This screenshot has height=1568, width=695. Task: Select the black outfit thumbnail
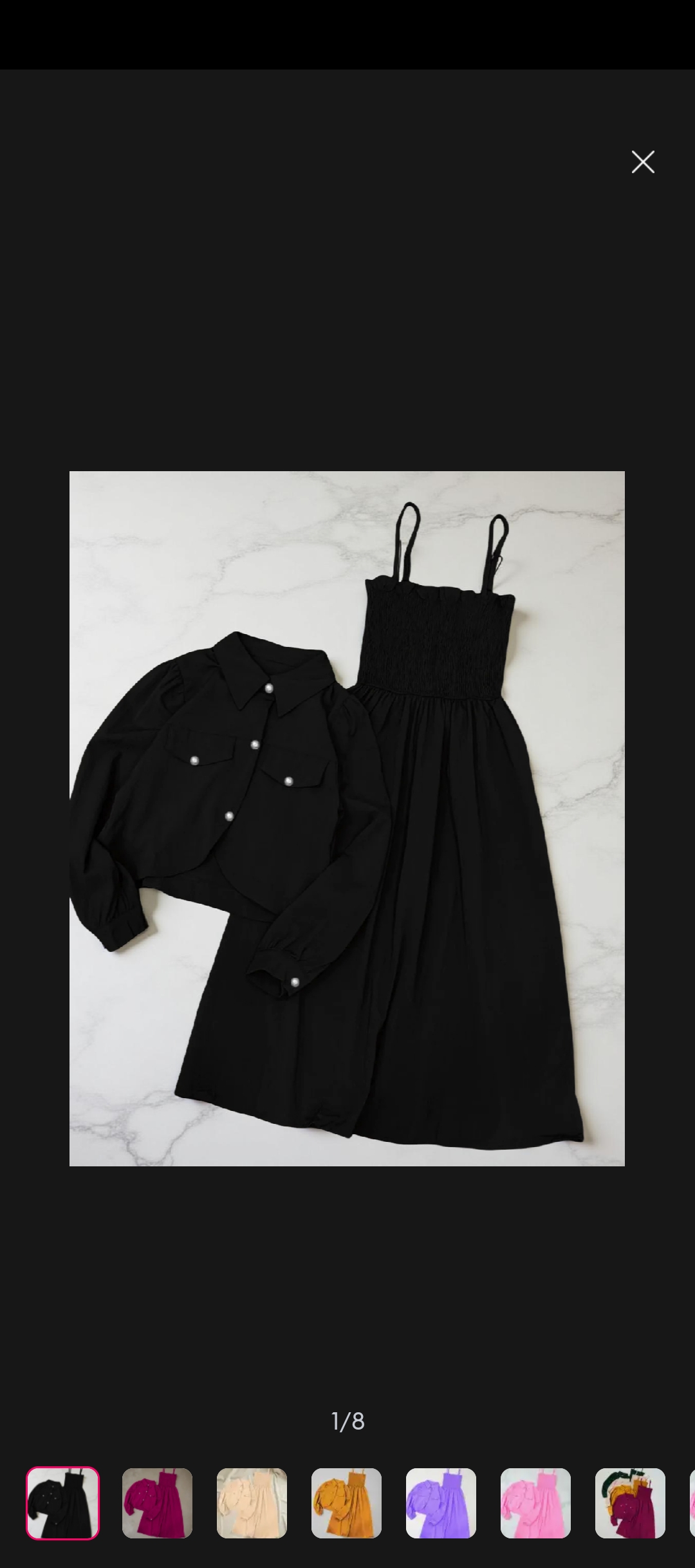tap(62, 1502)
